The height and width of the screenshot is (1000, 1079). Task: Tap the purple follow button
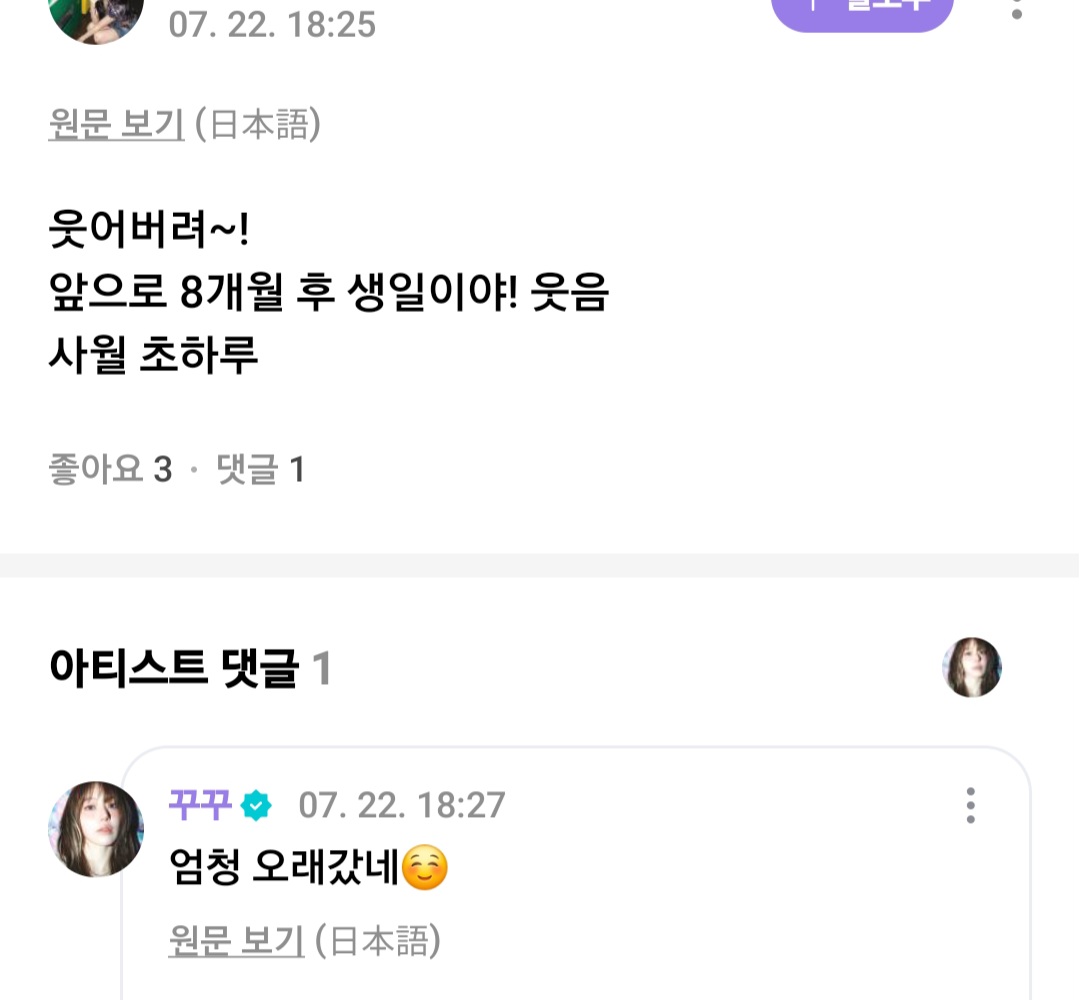click(862, 10)
